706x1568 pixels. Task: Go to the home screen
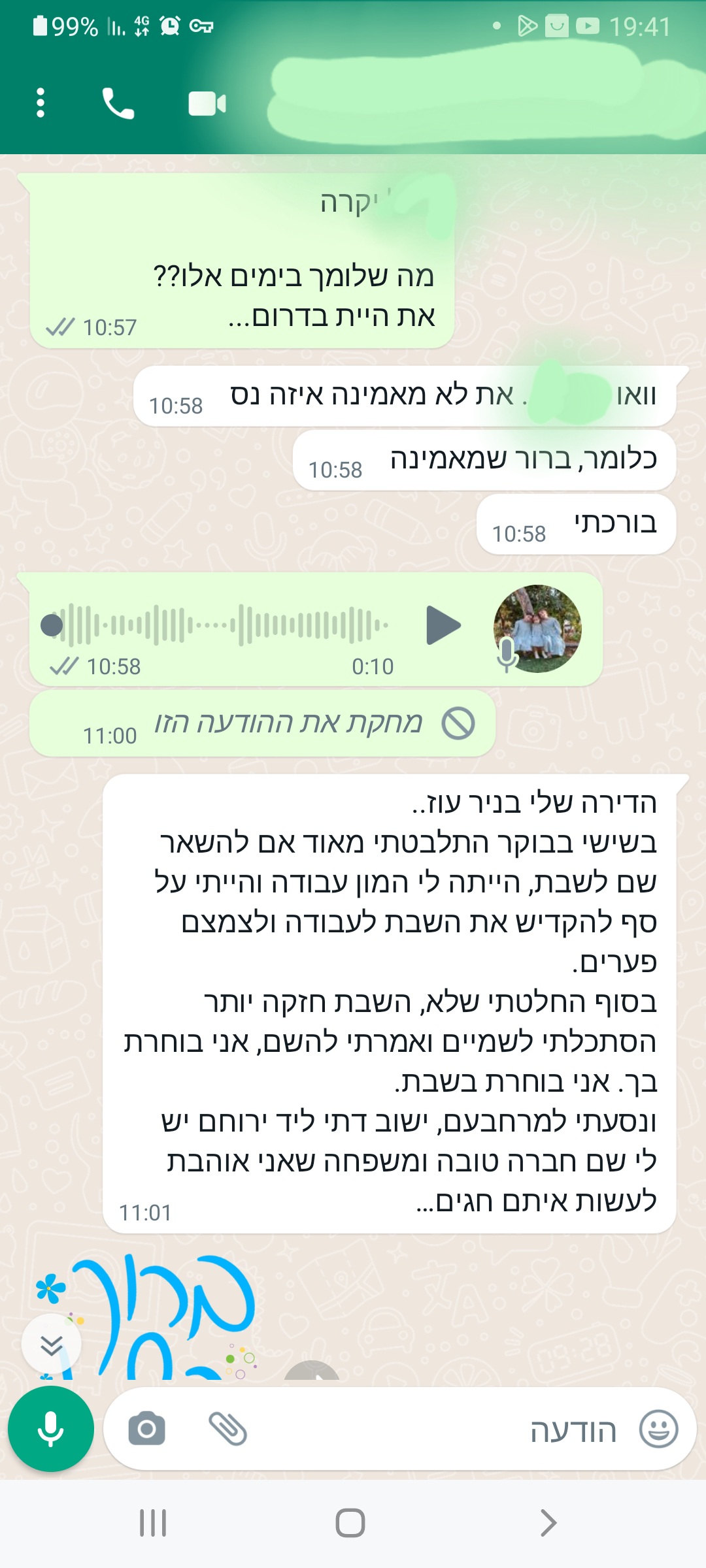click(x=350, y=1523)
